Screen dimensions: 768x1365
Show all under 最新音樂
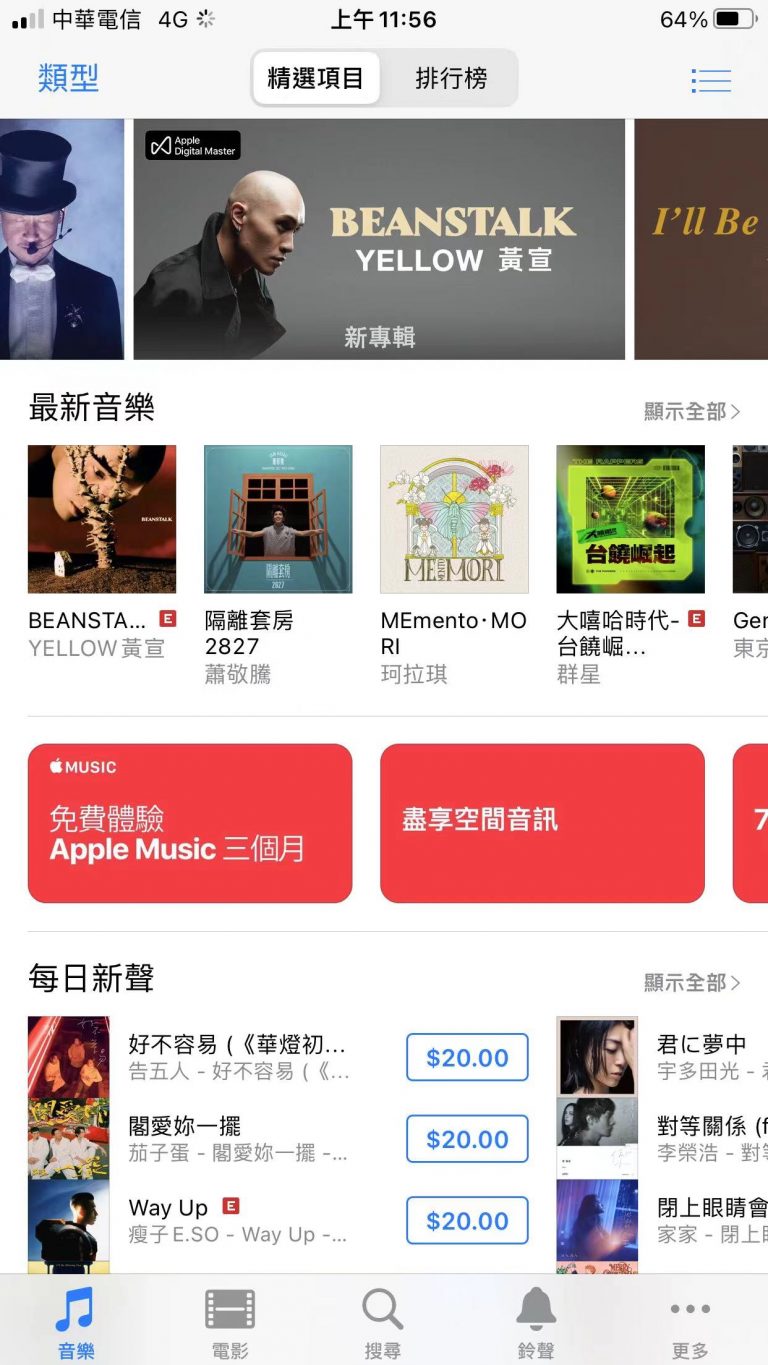pyautogui.click(x=692, y=411)
